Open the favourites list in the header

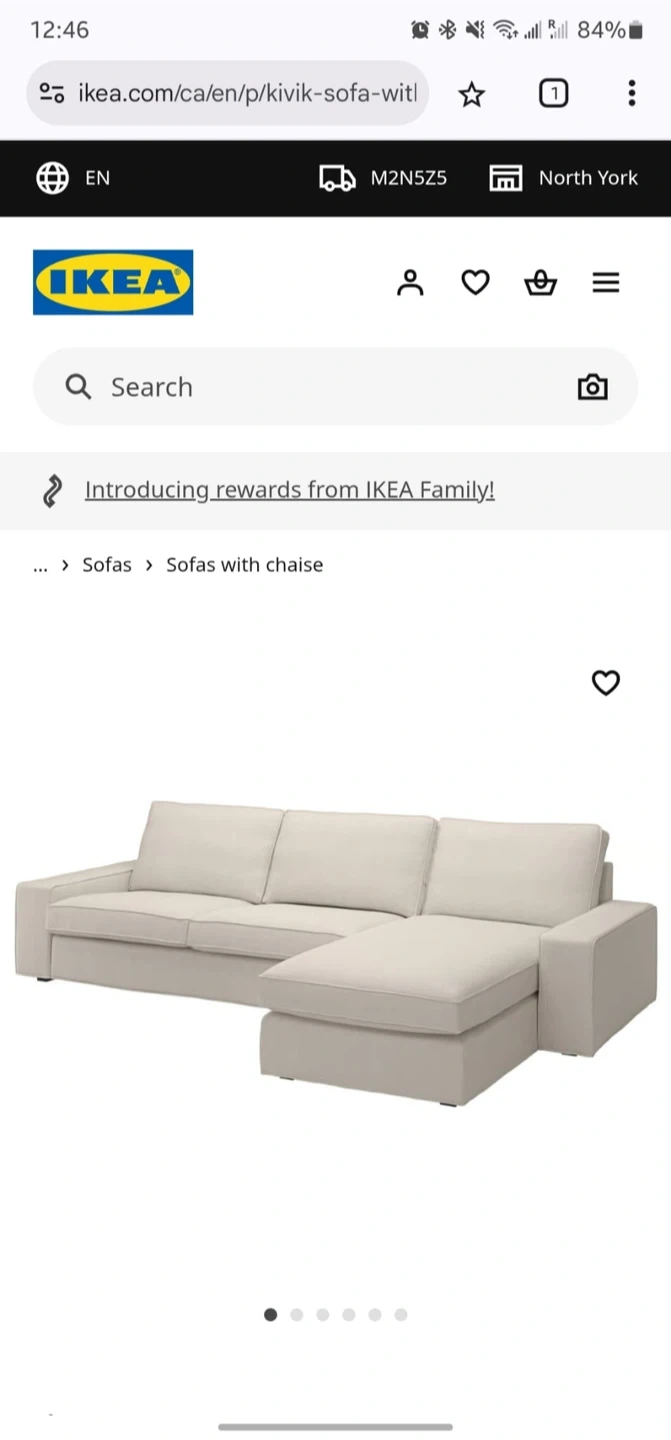tap(475, 283)
